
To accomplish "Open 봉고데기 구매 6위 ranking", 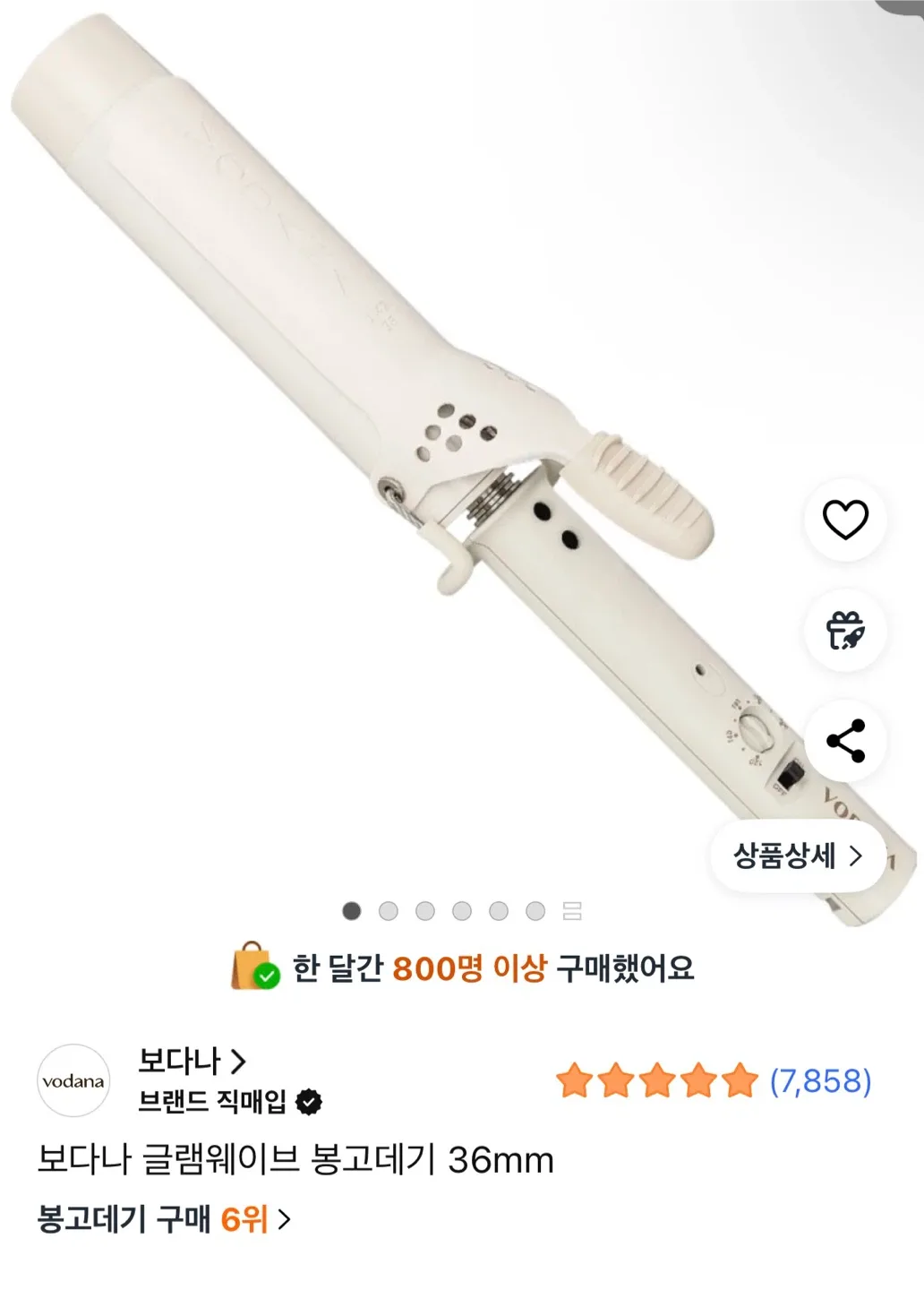I will point(164,1219).
